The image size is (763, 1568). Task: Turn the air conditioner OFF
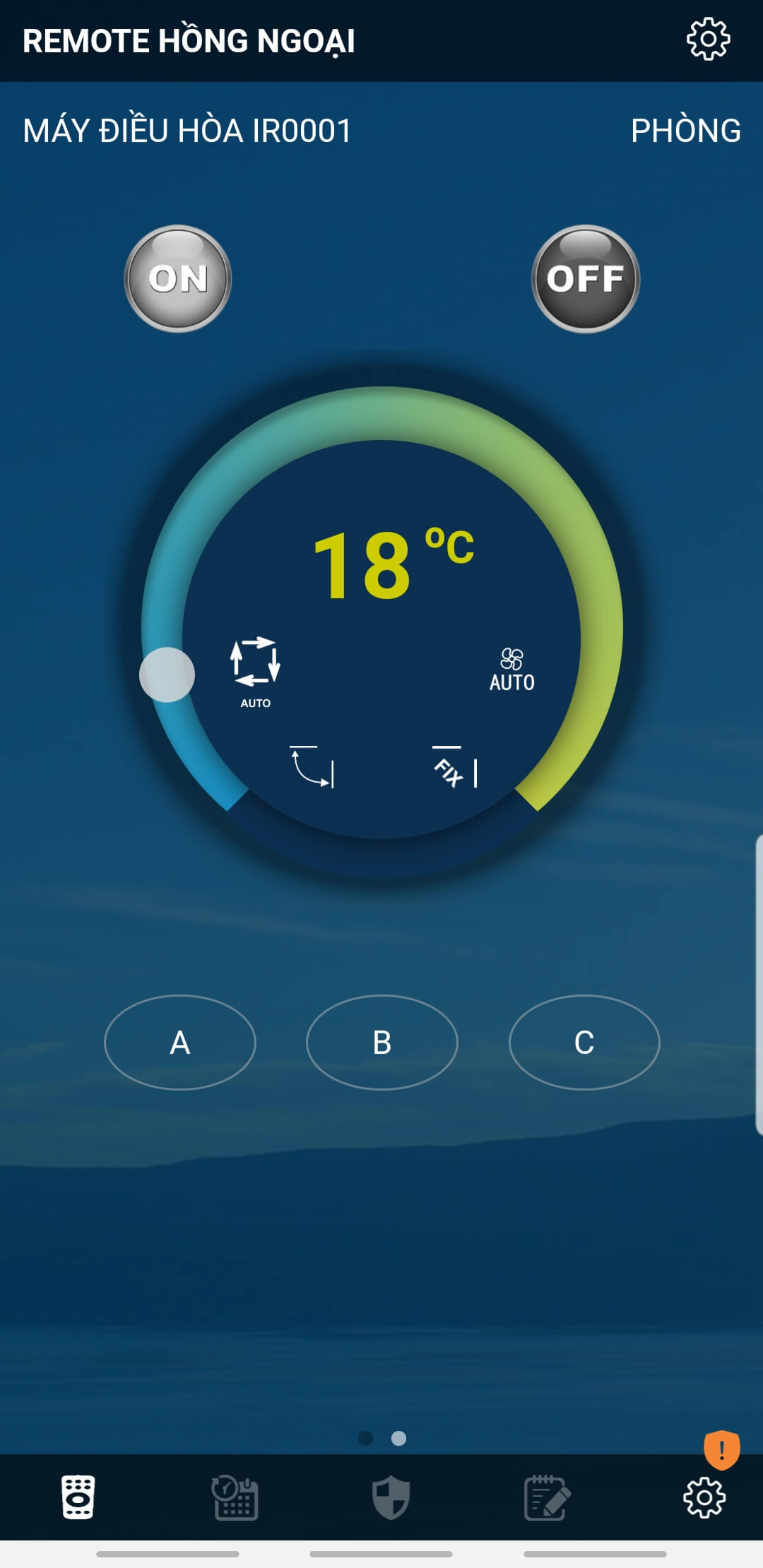(x=586, y=278)
